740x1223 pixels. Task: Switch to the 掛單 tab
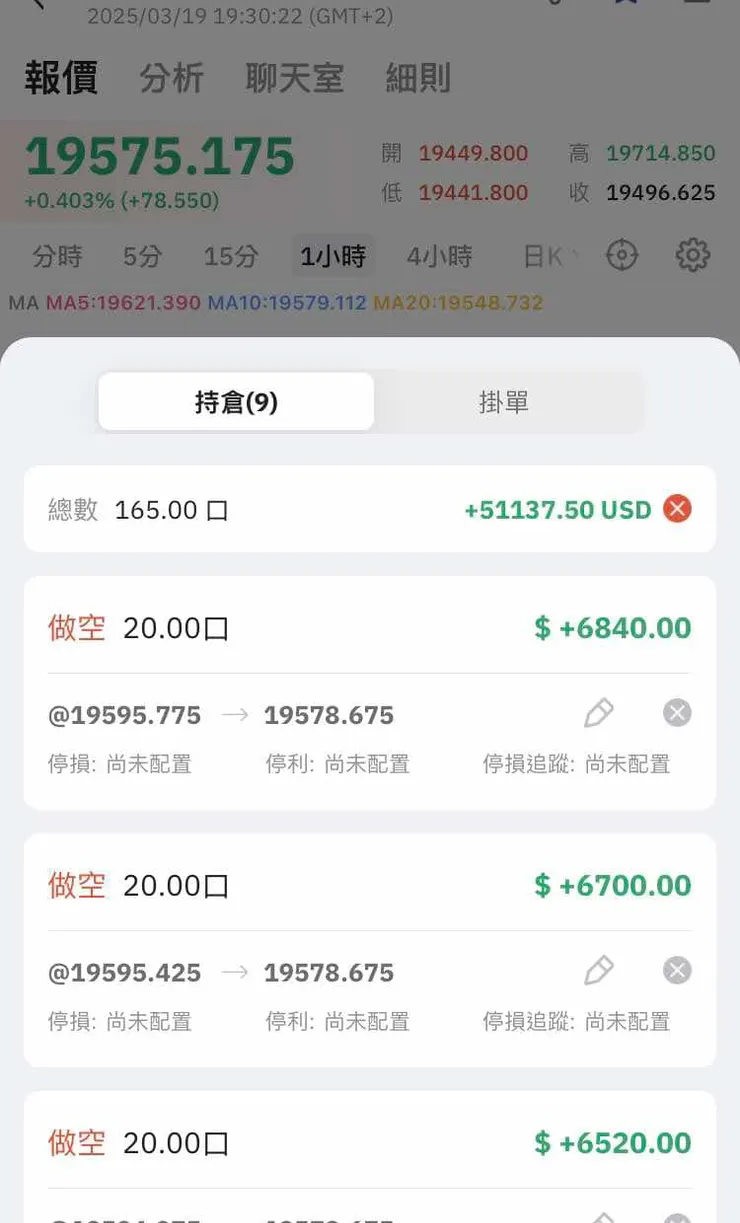(x=504, y=400)
